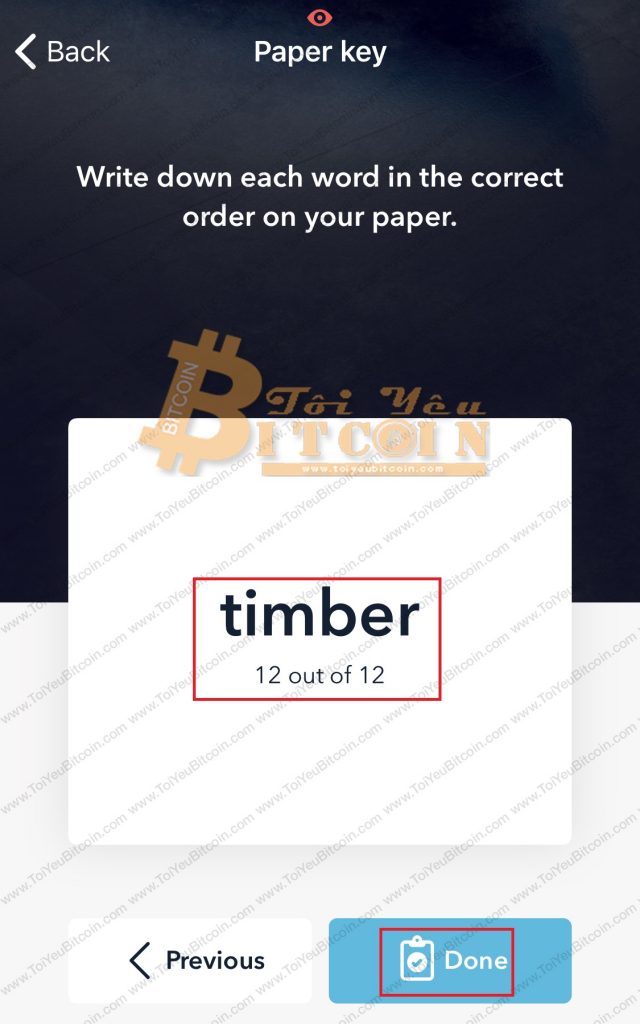
Task: Tap Done to finish the paper key
Action: click(450, 961)
